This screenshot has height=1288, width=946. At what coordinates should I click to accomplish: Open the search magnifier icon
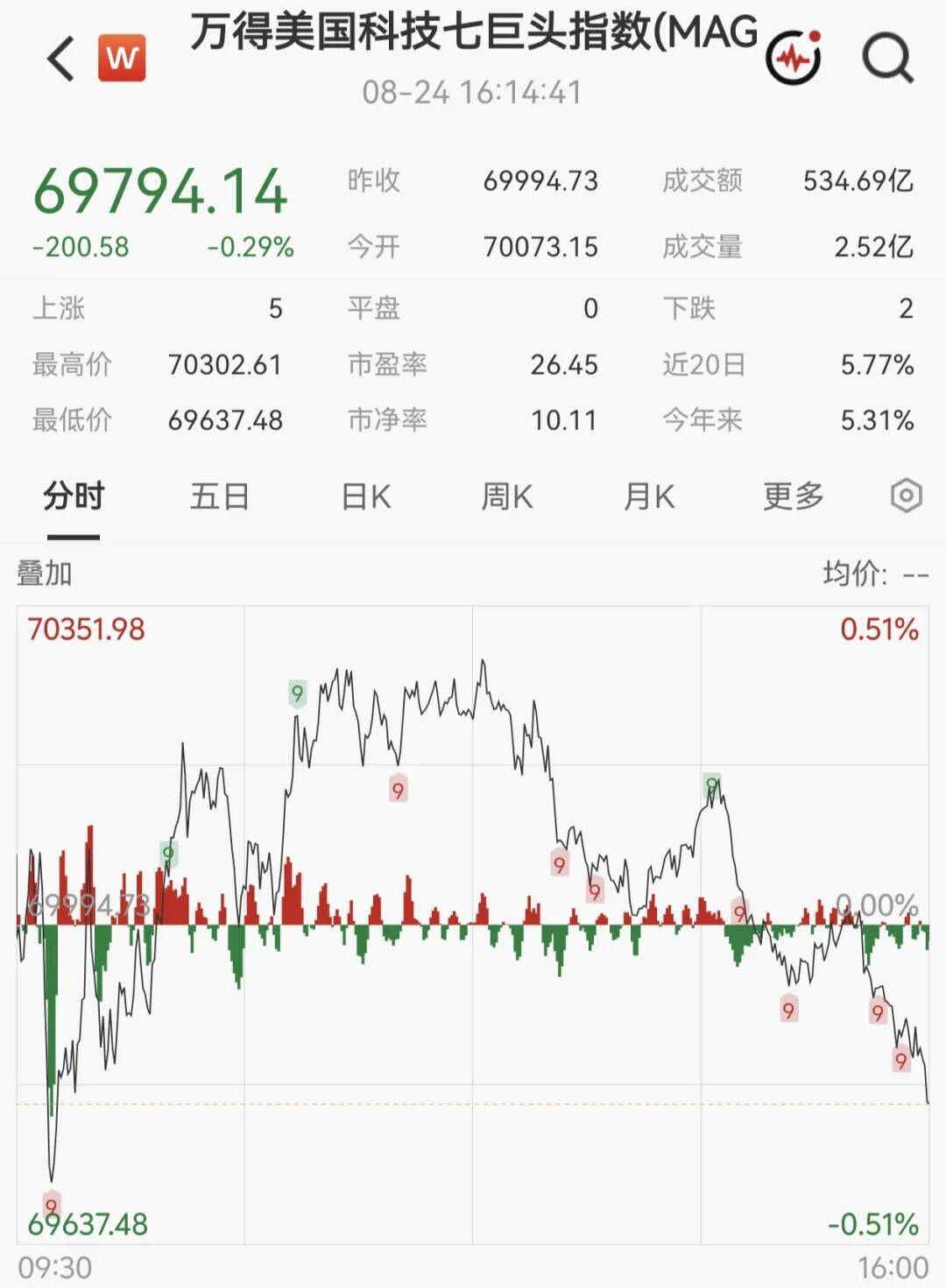887,59
